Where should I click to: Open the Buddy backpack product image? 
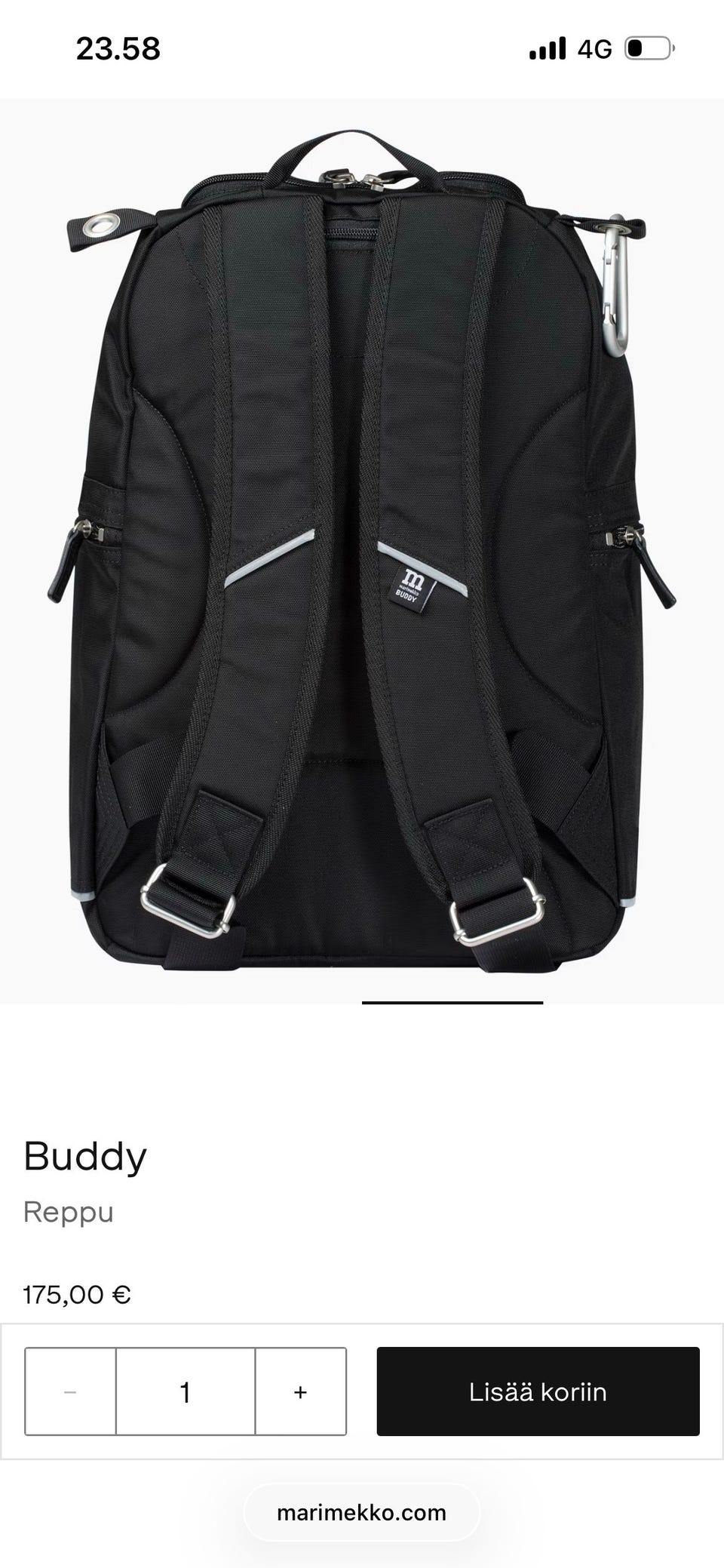(x=362, y=551)
